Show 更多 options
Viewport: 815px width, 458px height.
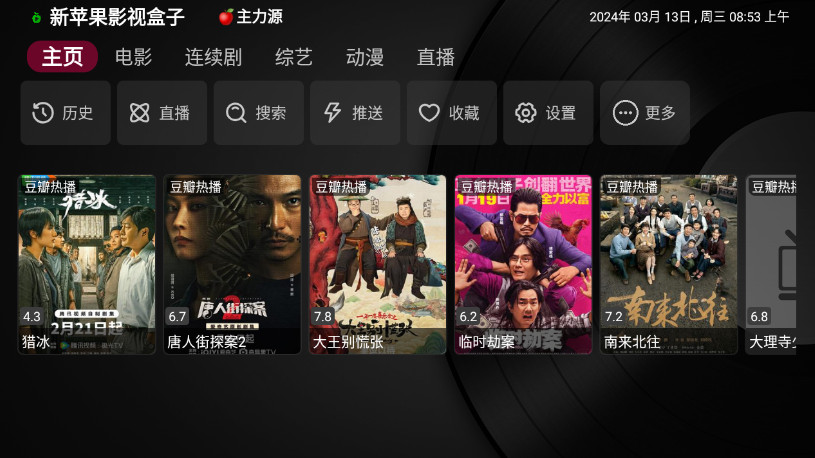(x=645, y=113)
